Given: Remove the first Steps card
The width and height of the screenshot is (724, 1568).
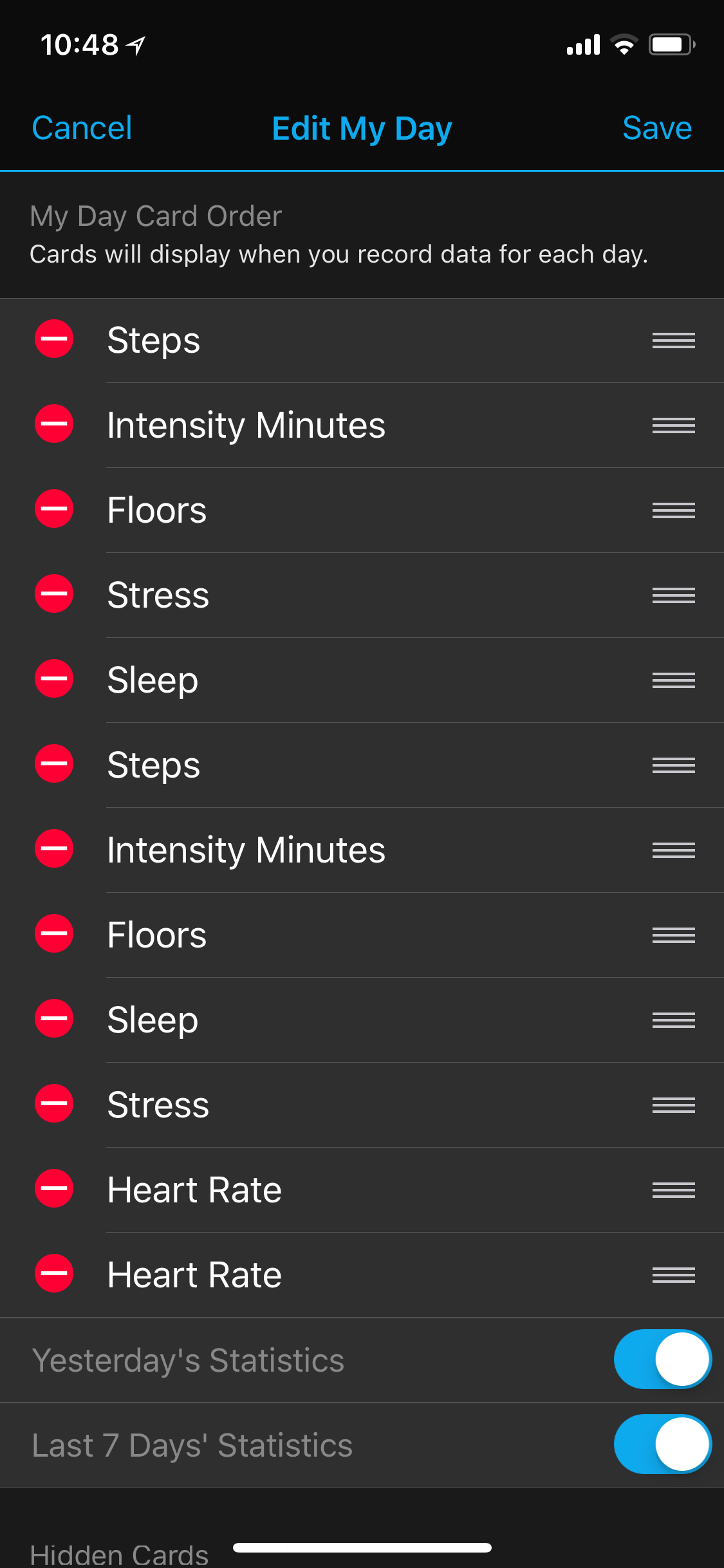Looking at the screenshot, I should pos(54,339).
